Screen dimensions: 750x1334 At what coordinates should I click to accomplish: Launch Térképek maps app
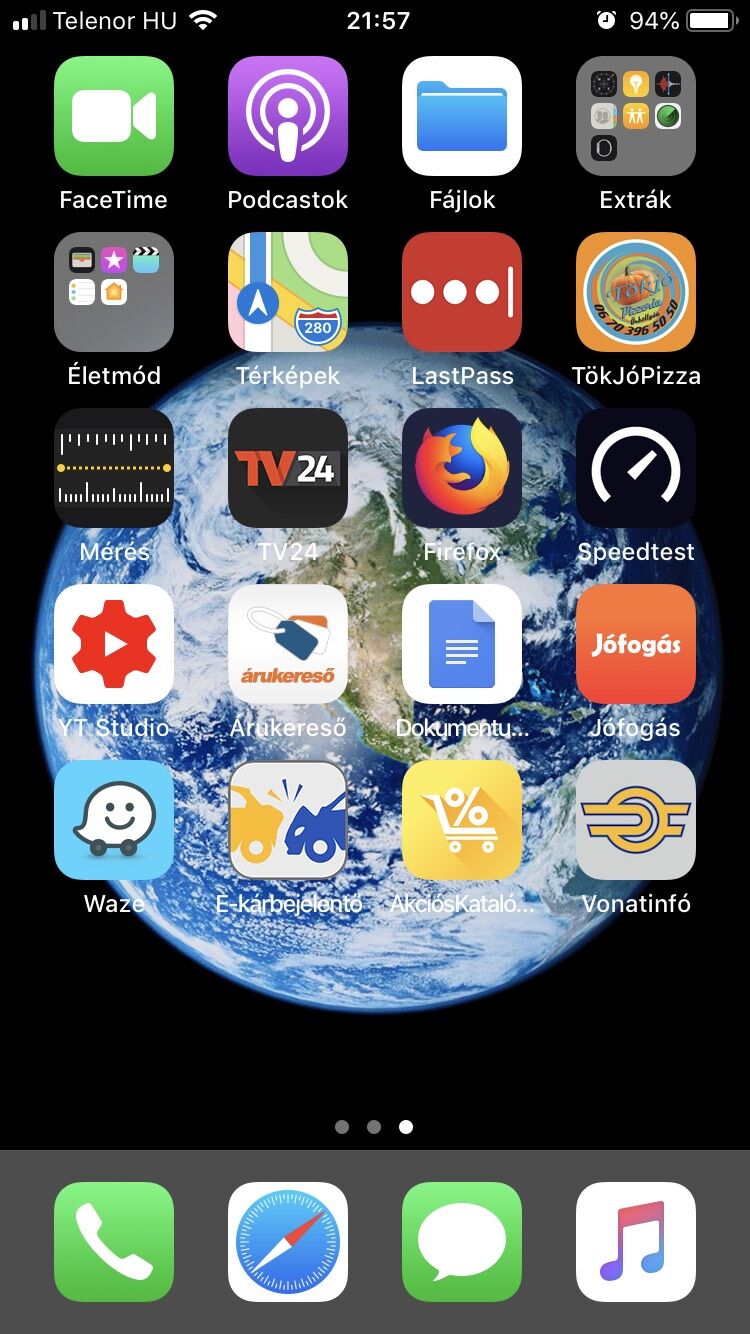[288, 292]
